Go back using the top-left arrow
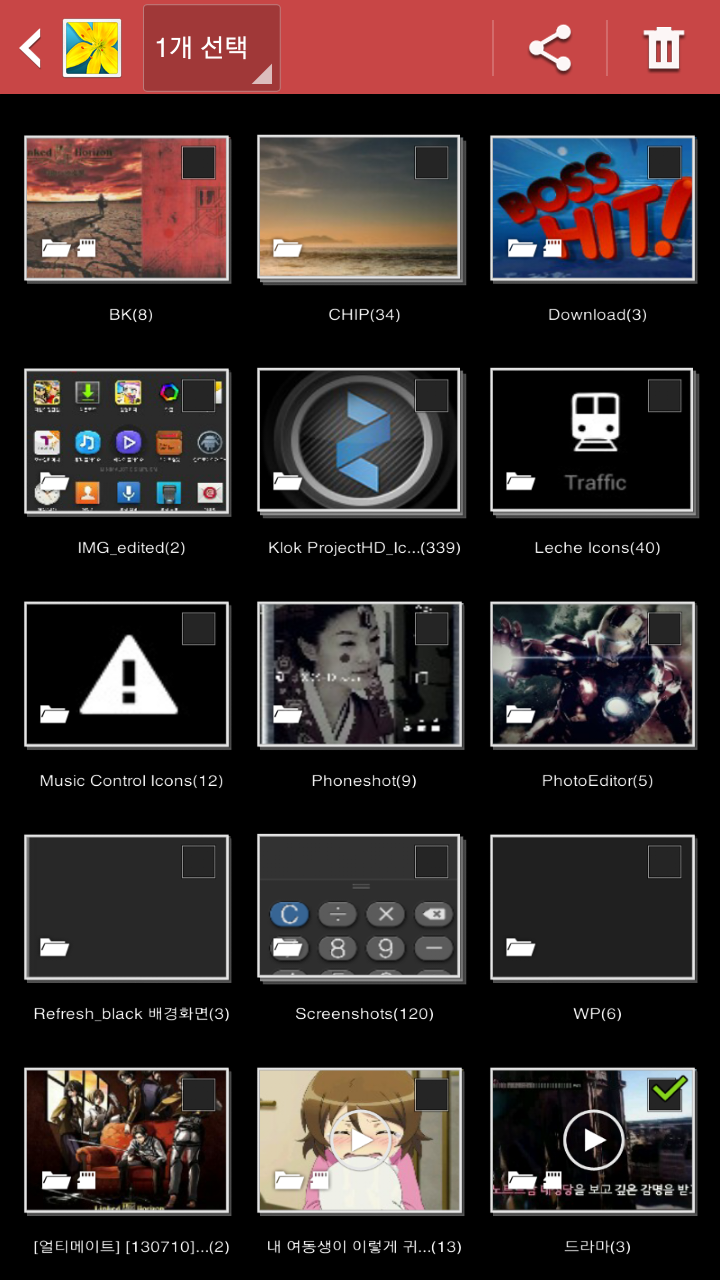This screenshot has width=720, height=1280. point(31,48)
